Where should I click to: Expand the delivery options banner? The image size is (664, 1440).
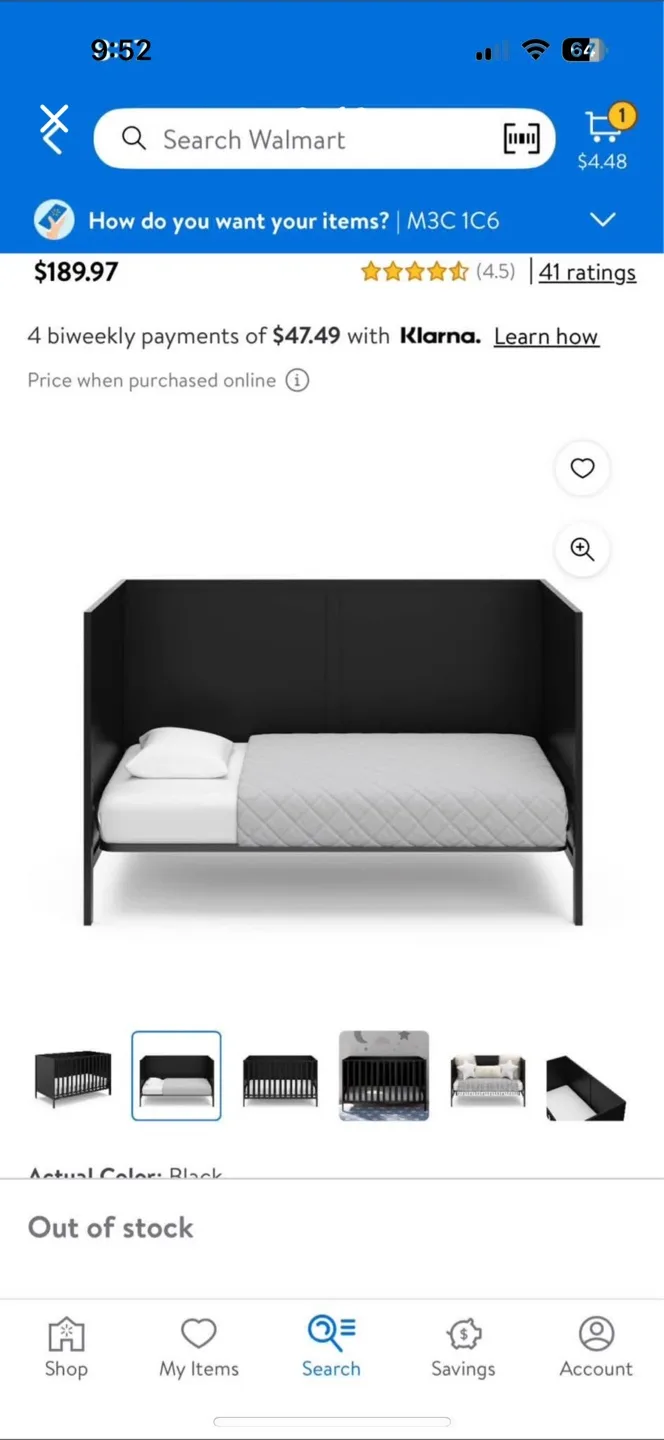(602, 220)
